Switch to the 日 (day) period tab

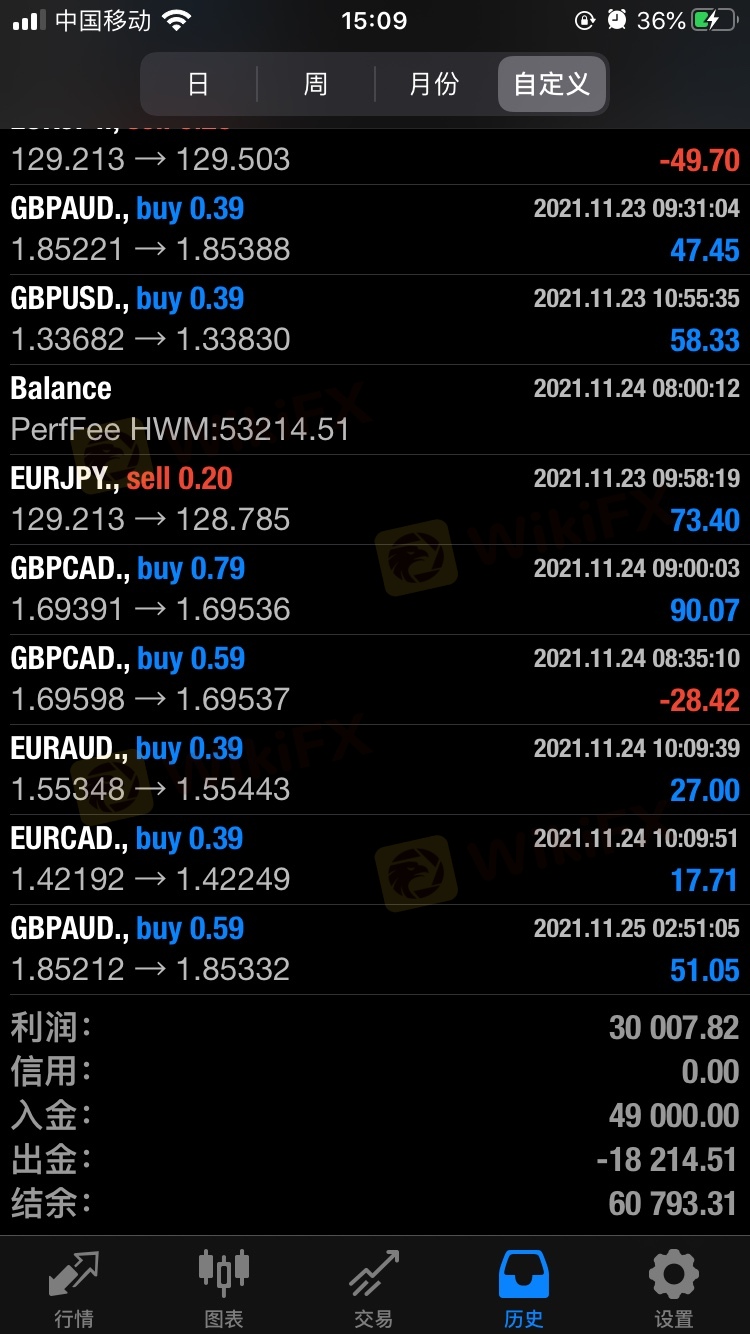pyautogui.click(x=198, y=84)
